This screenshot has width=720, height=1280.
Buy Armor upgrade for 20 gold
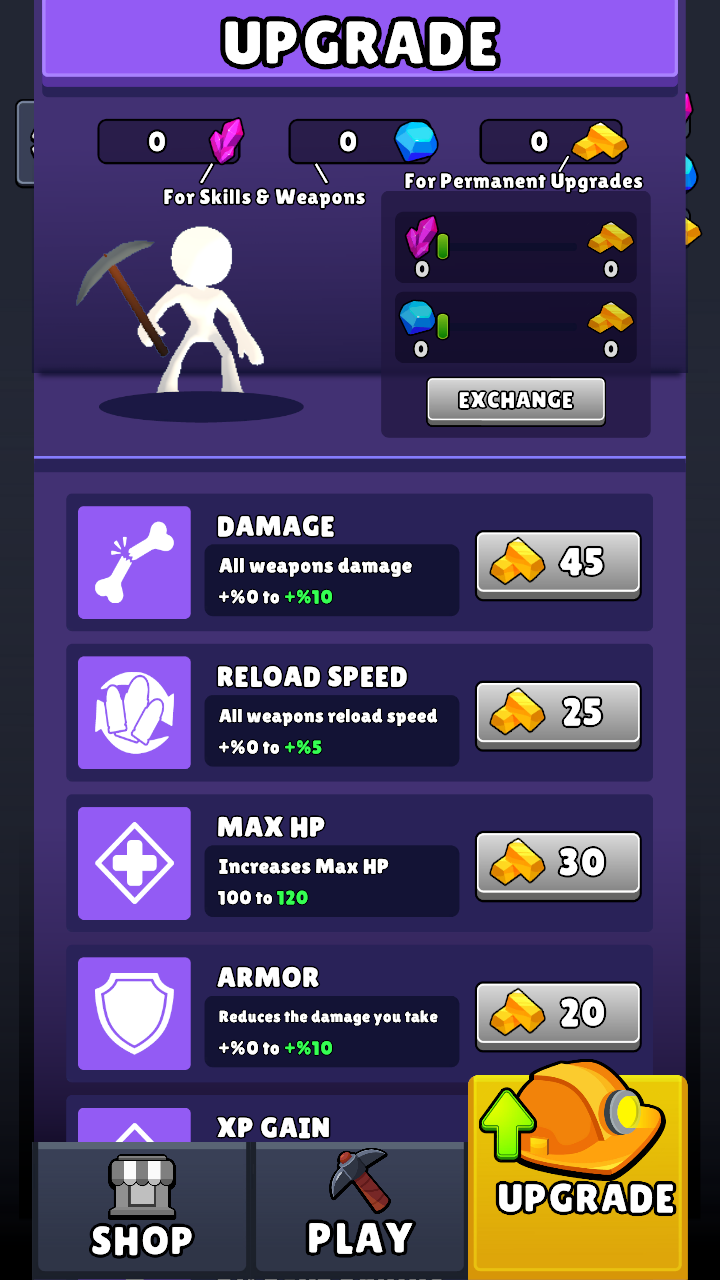tap(558, 1013)
